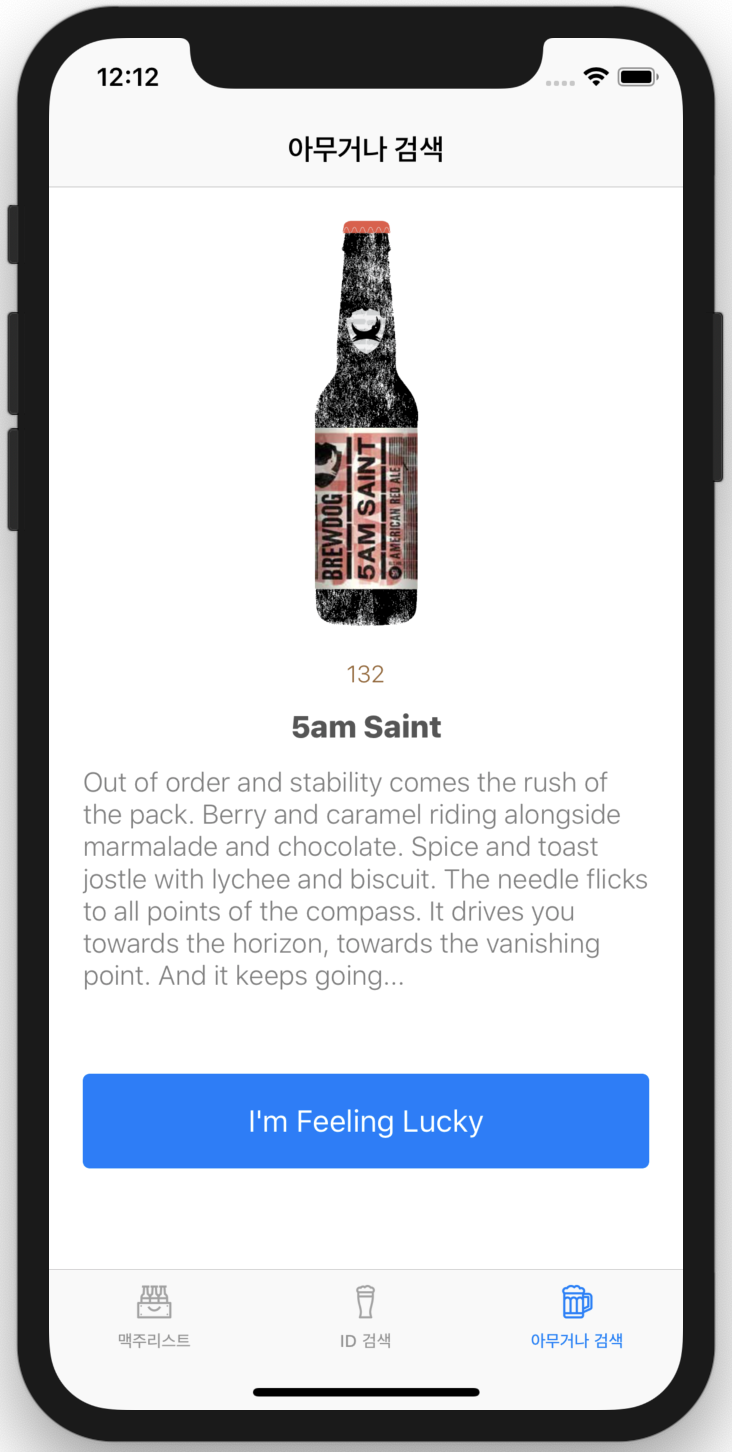
Task: Tap the I'm Feeling Lucky button
Action: (365, 1121)
